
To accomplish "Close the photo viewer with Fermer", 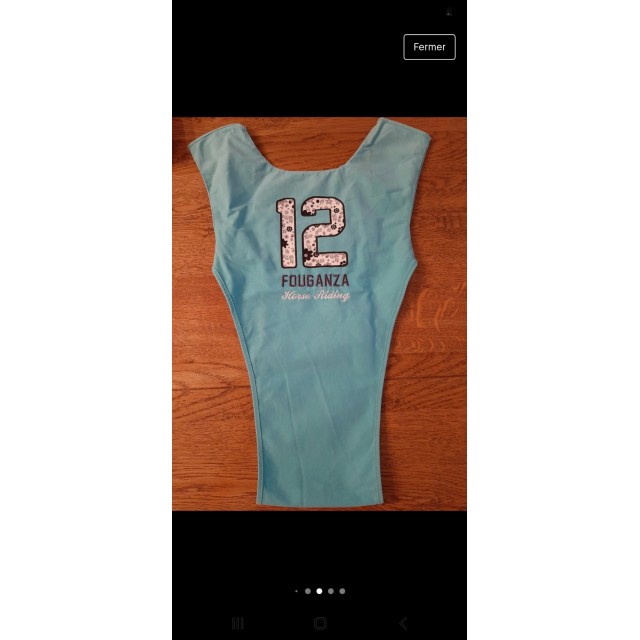I will coord(429,47).
